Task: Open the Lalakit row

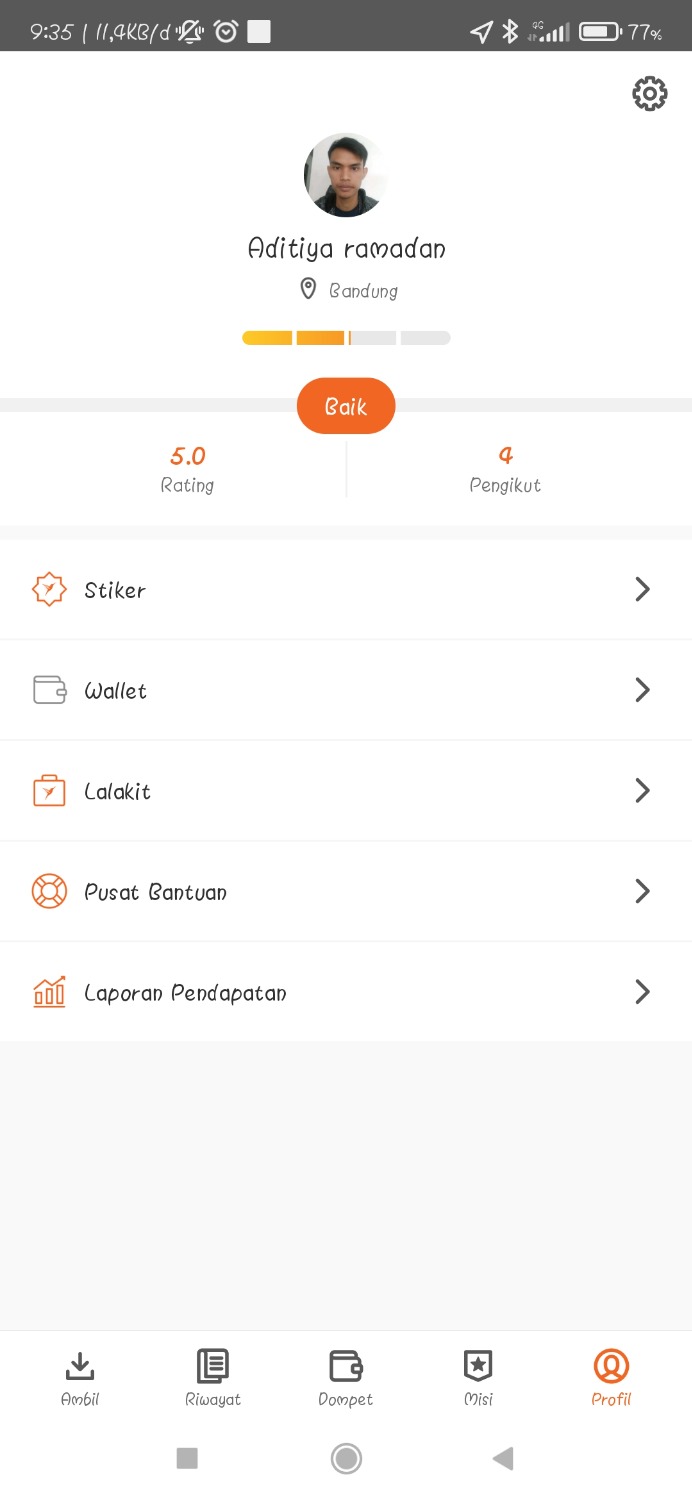Action: [x=345, y=791]
